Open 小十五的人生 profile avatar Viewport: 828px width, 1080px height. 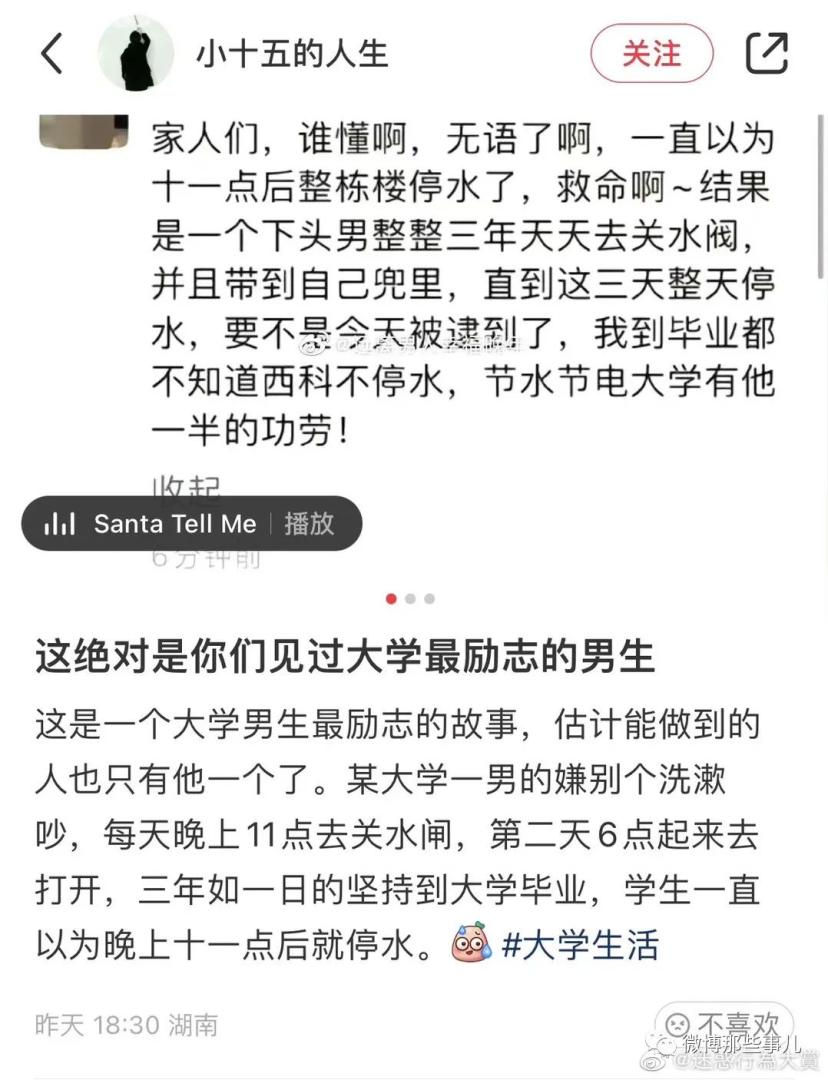[x=136, y=53]
